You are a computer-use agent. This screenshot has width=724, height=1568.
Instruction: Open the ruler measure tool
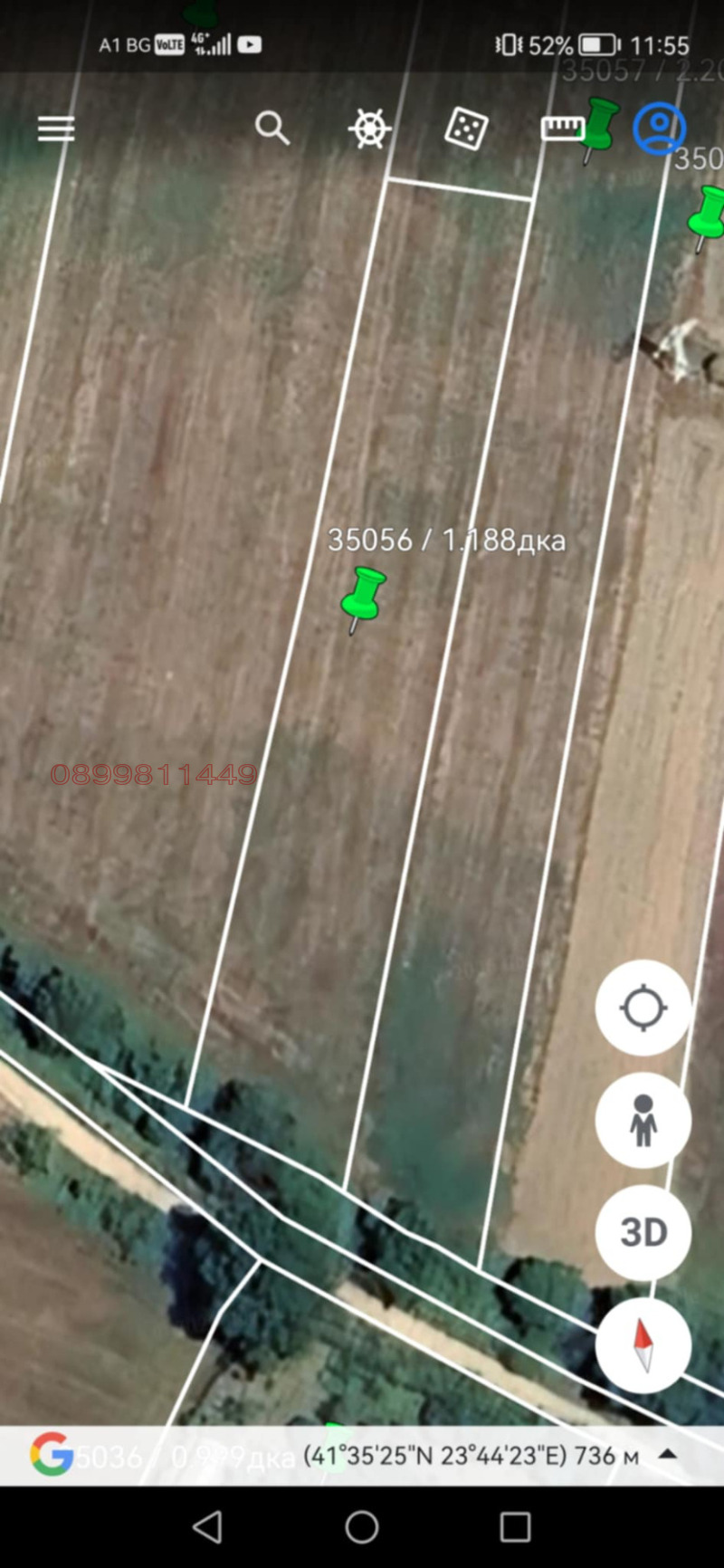point(561,129)
